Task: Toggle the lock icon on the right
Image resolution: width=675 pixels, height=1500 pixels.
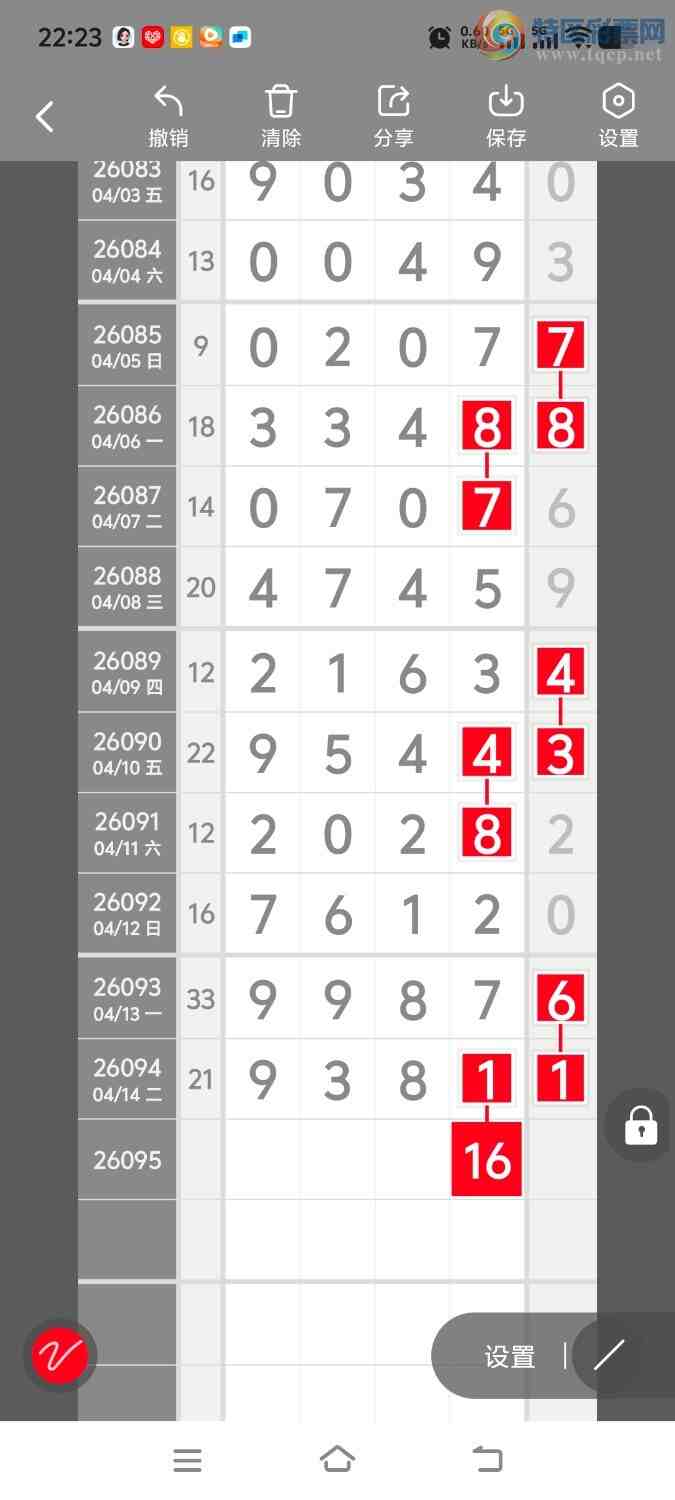Action: pos(640,1126)
